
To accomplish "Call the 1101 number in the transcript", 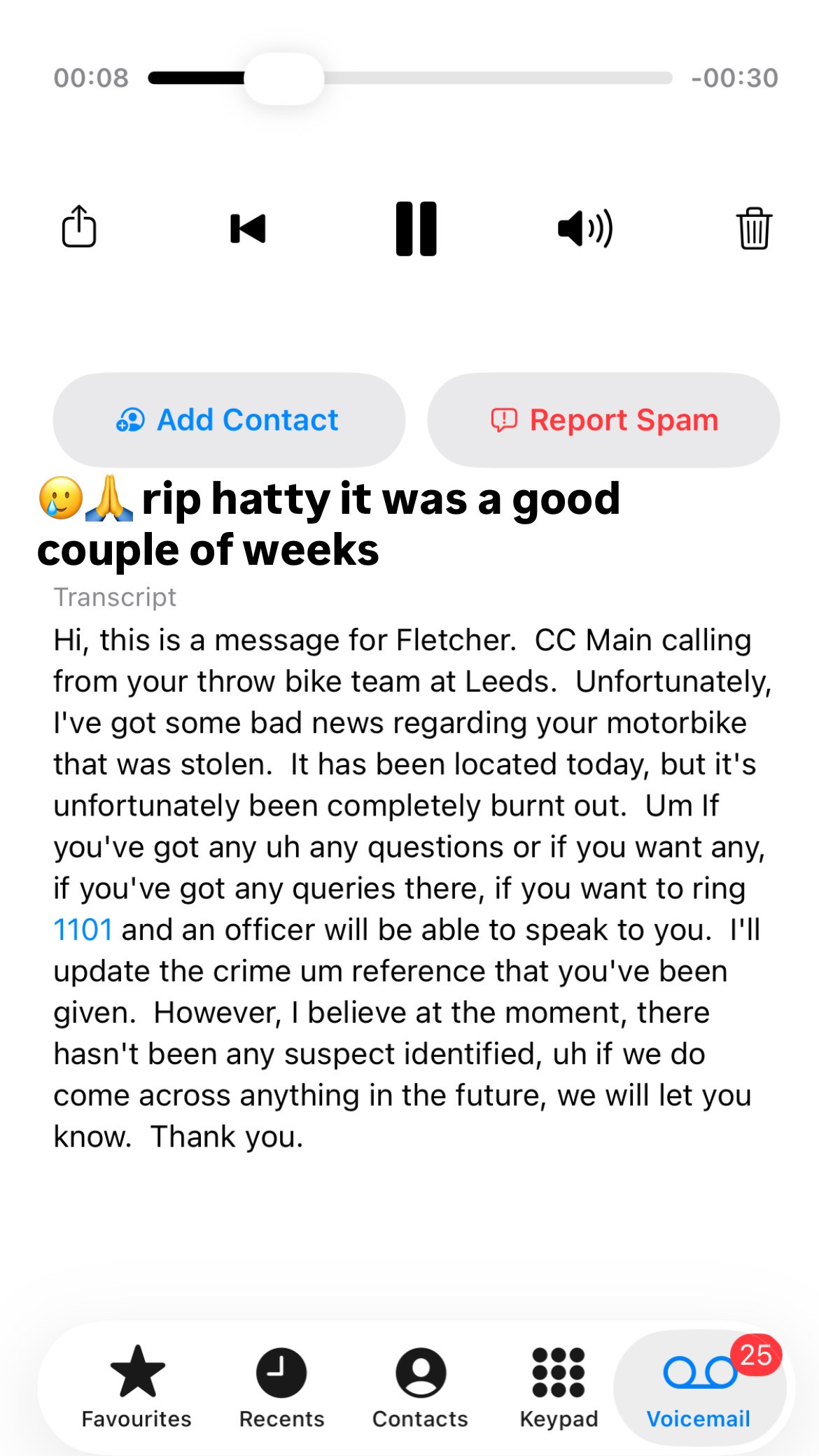I will coord(83,930).
